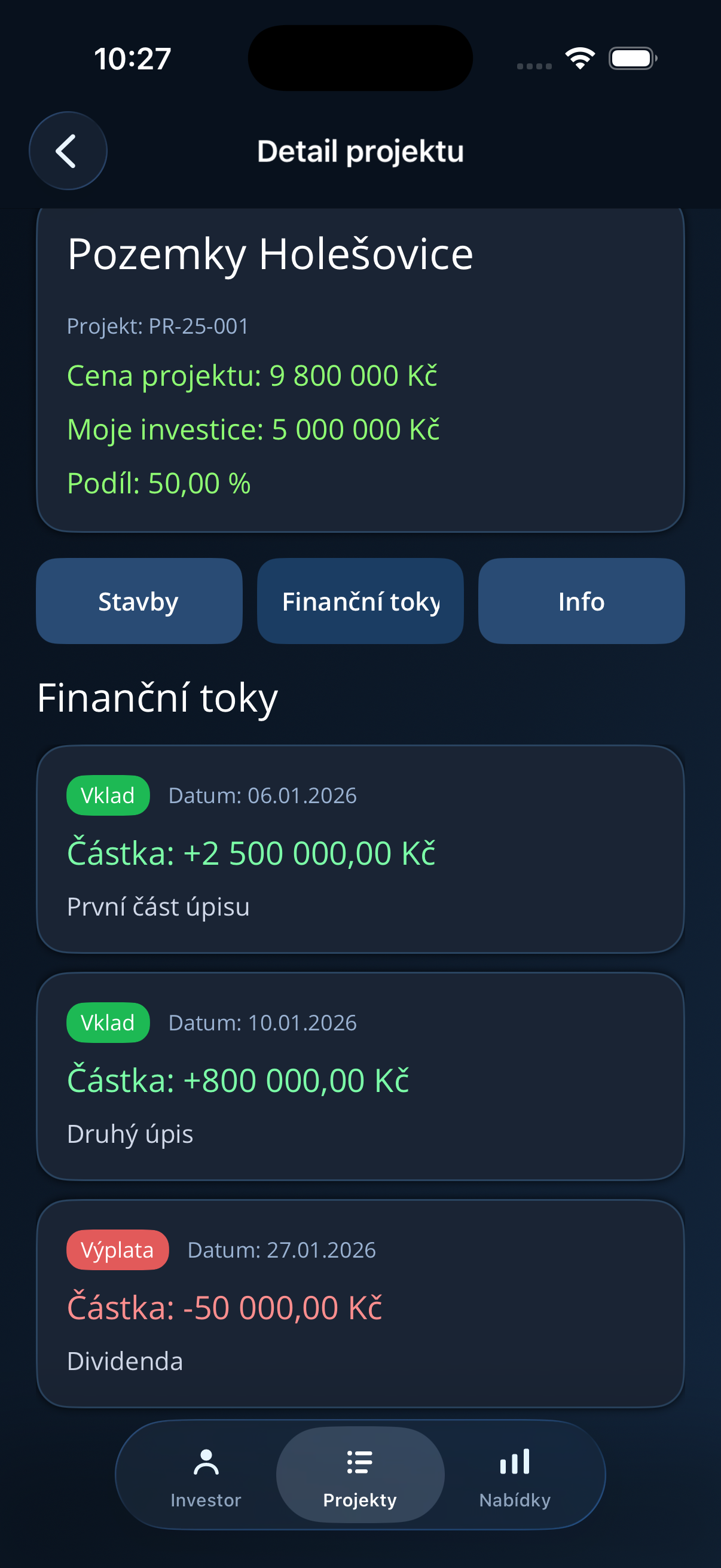Tap the battery indicator at top right

coord(631,58)
